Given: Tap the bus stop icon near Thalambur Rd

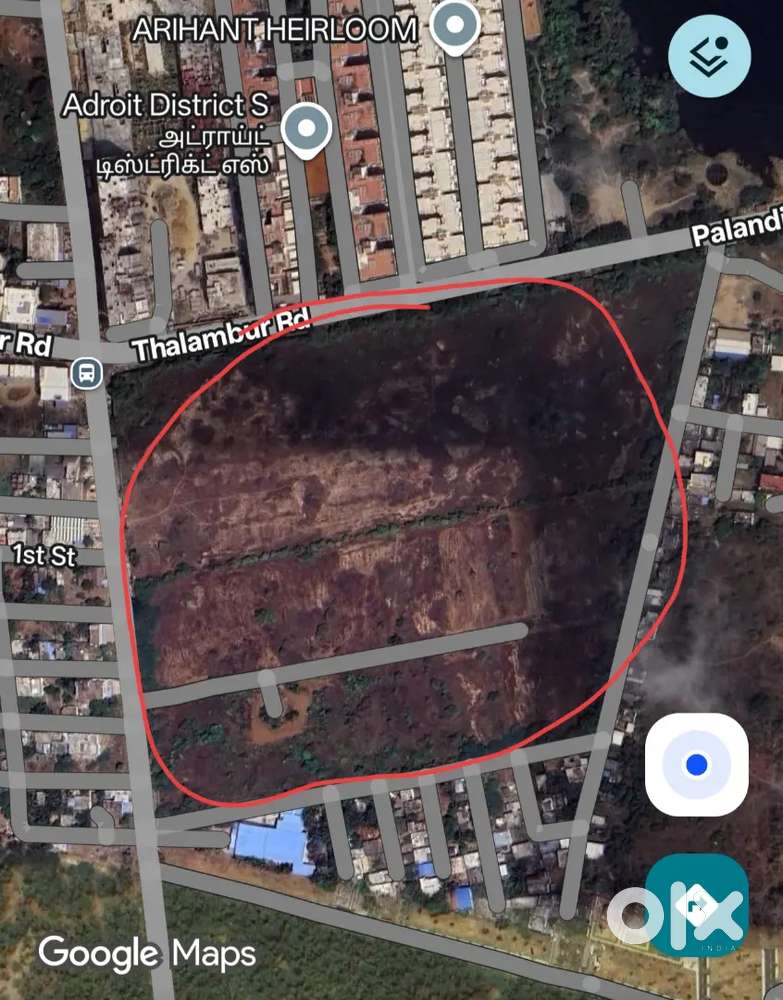Looking at the screenshot, I should click(x=85, y=374).
